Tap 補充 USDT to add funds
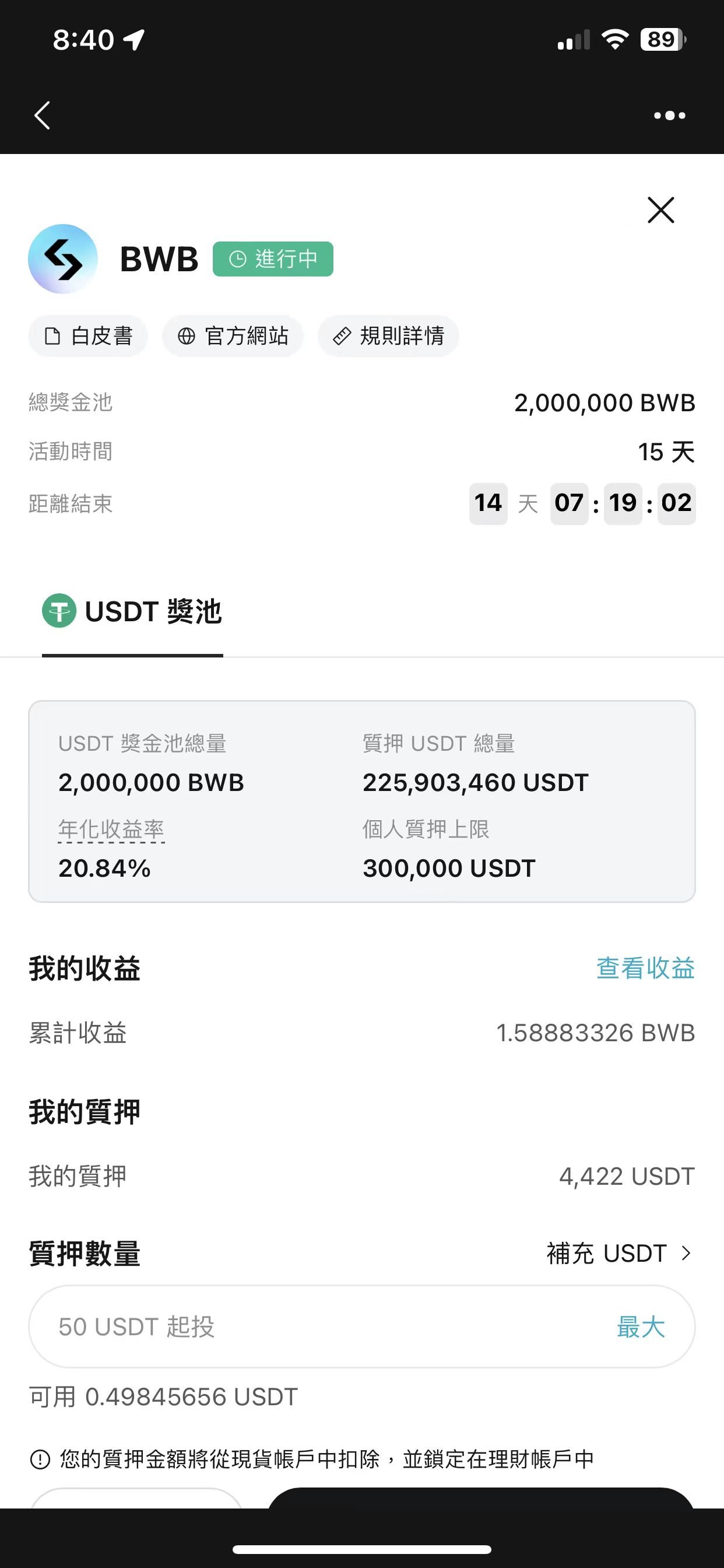This screenshot has width=724, height=1568. pos(619,1254)
